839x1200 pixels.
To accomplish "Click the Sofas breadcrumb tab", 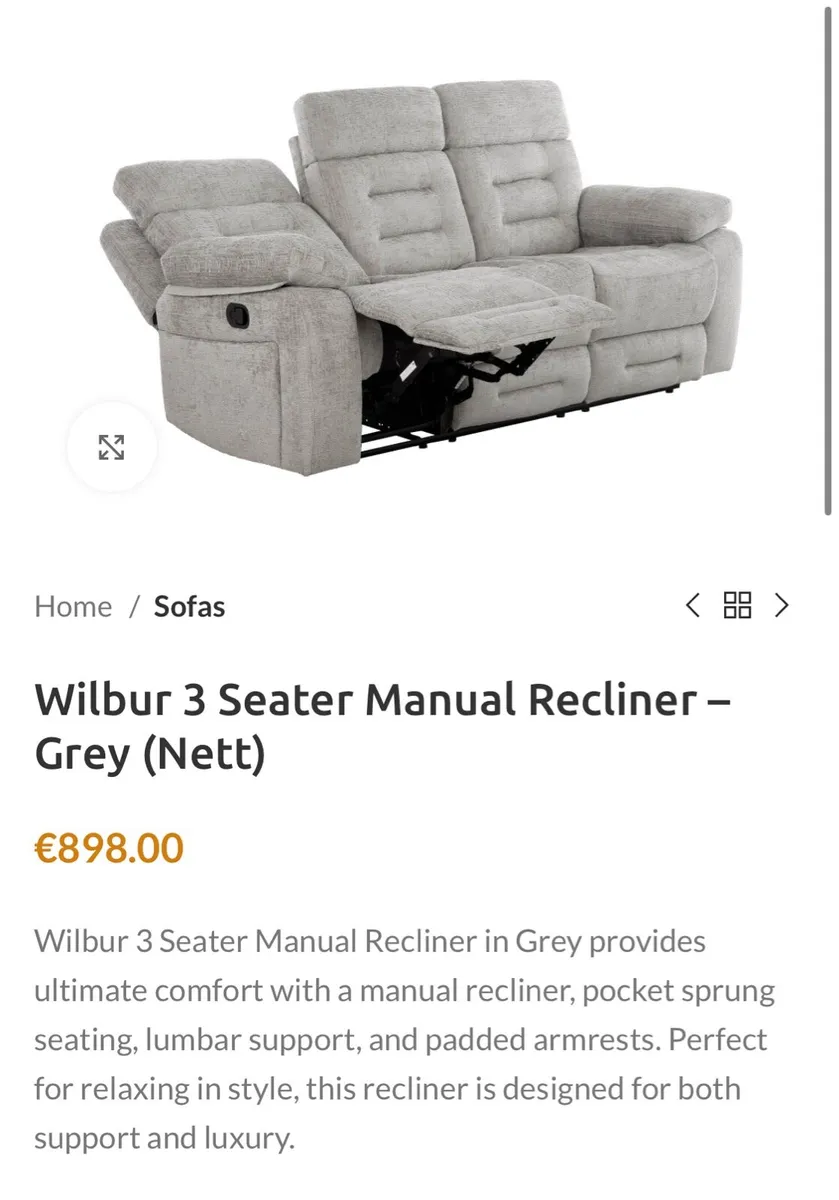I will [x=189, y=606].
